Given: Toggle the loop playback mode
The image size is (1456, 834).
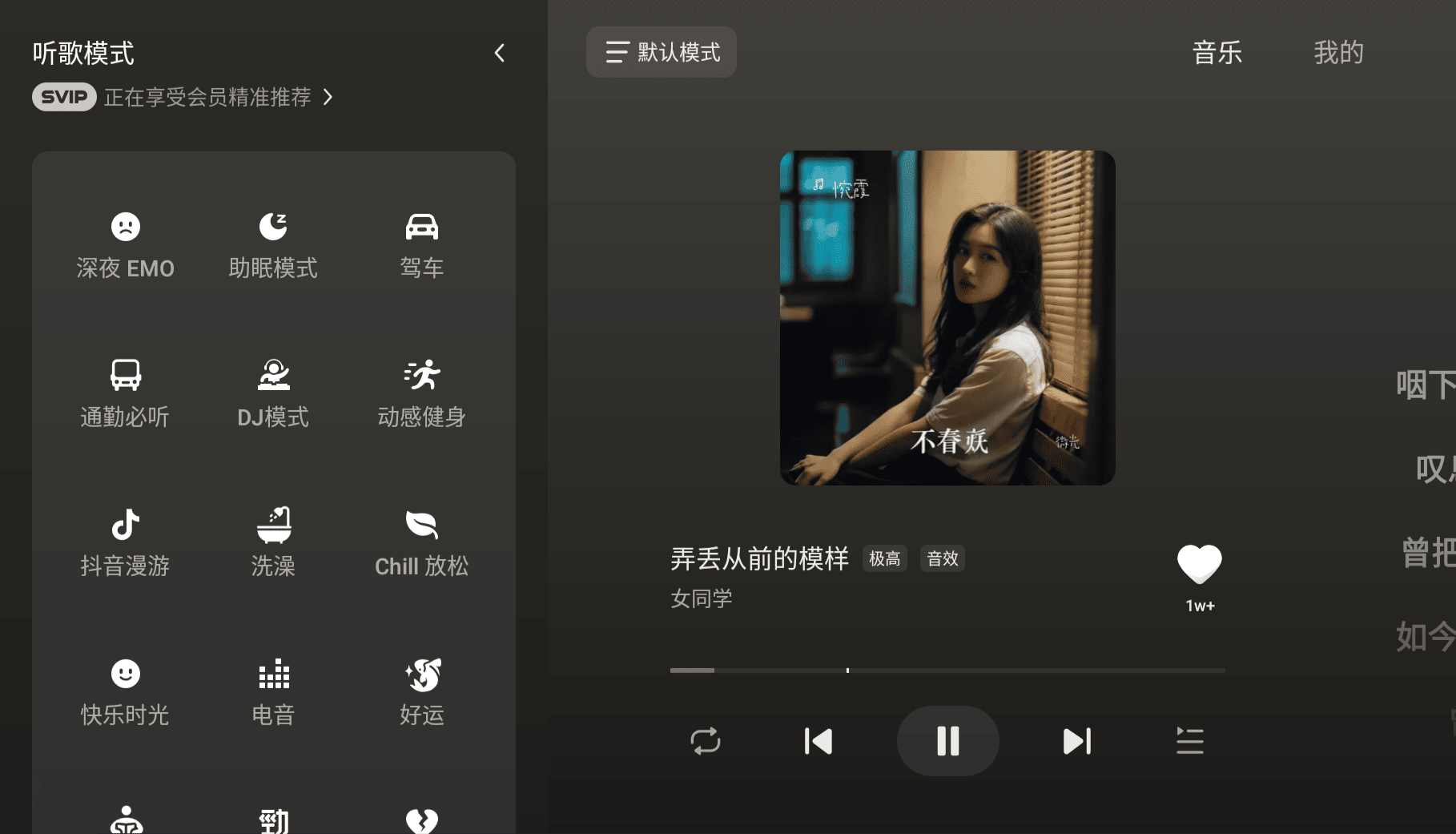Looking at the screenshot, I should [706, 741].
